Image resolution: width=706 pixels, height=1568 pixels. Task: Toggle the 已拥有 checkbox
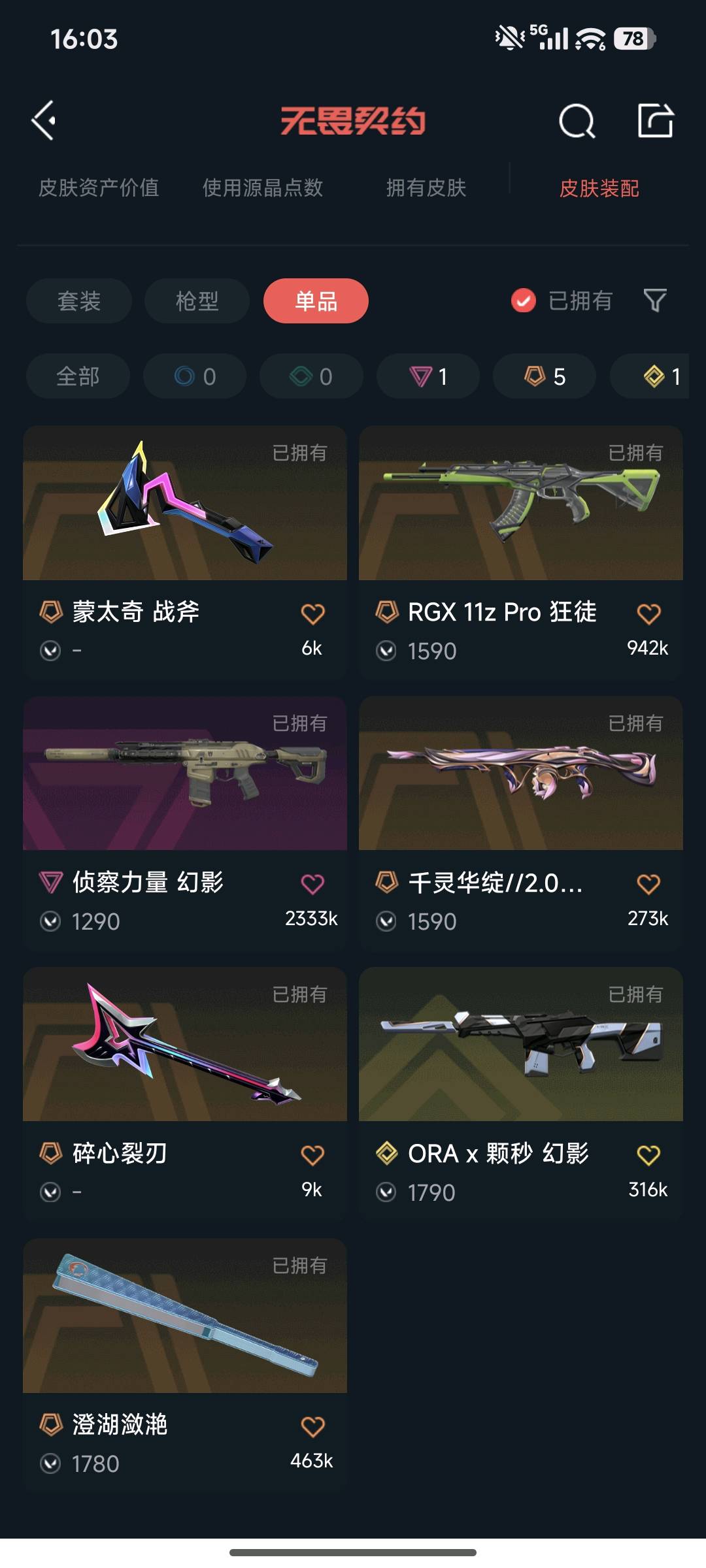coord(523,301)
